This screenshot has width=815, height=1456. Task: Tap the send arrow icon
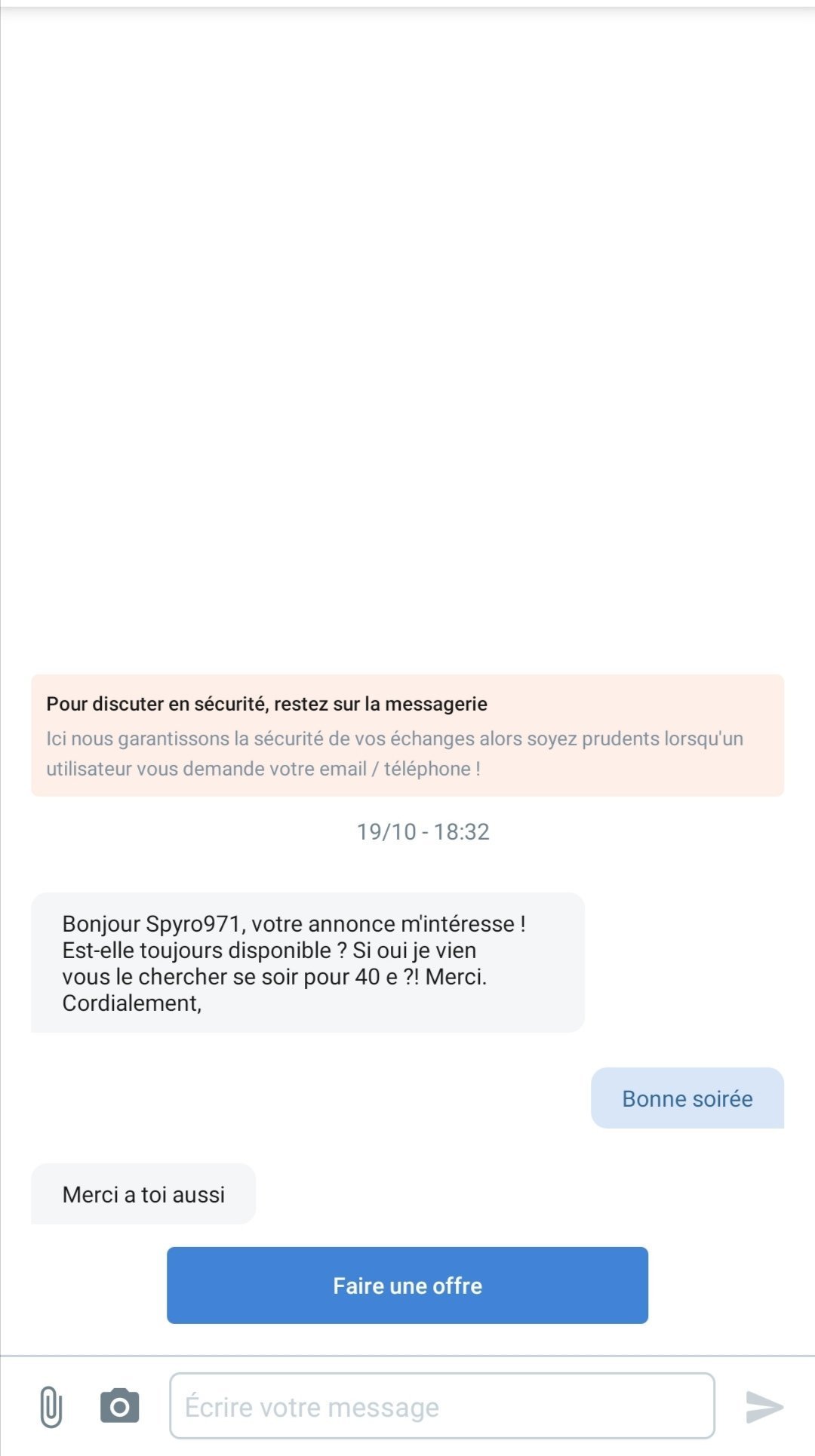[764, 1407]
